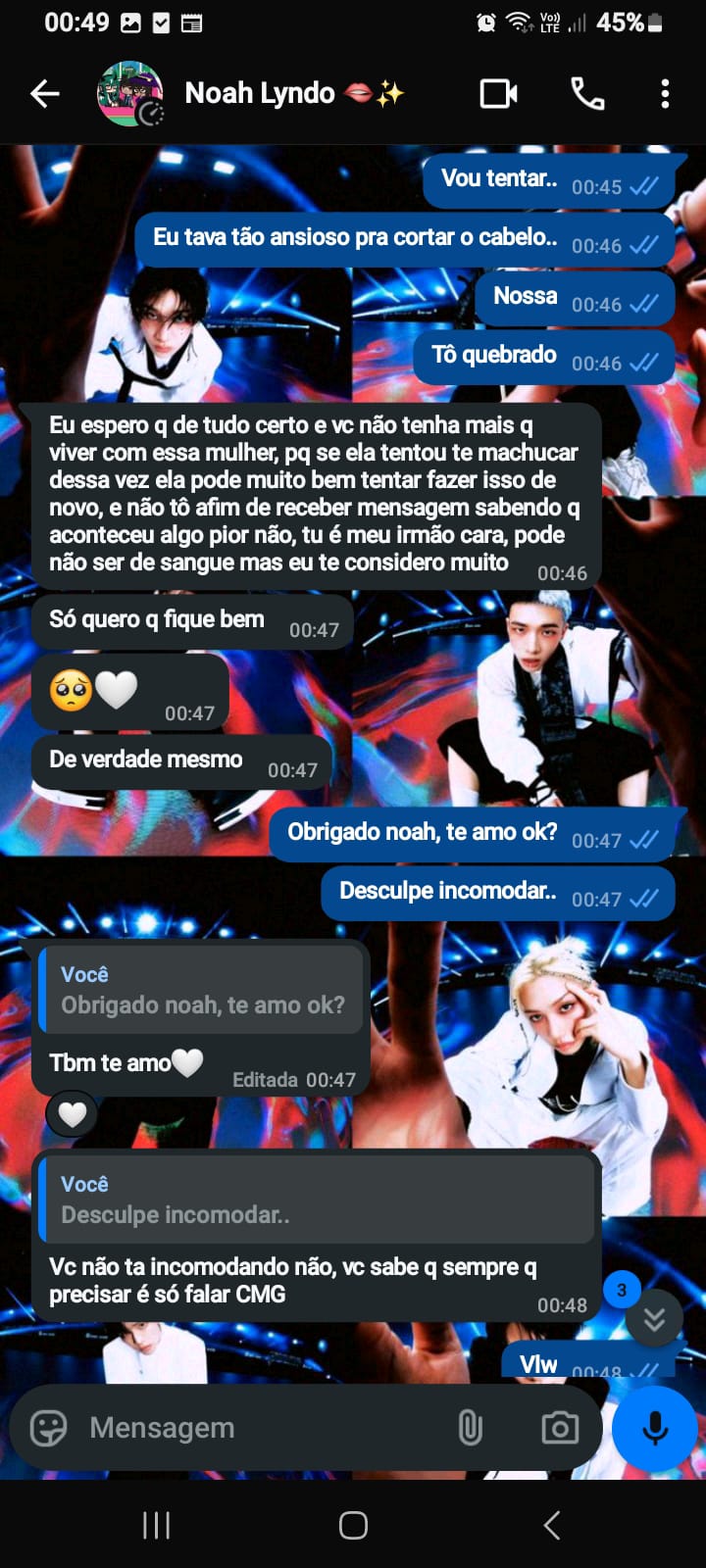The width and height of the screenshot is (706, 1568).
Task: Record a voice message
Action: 654,1428
